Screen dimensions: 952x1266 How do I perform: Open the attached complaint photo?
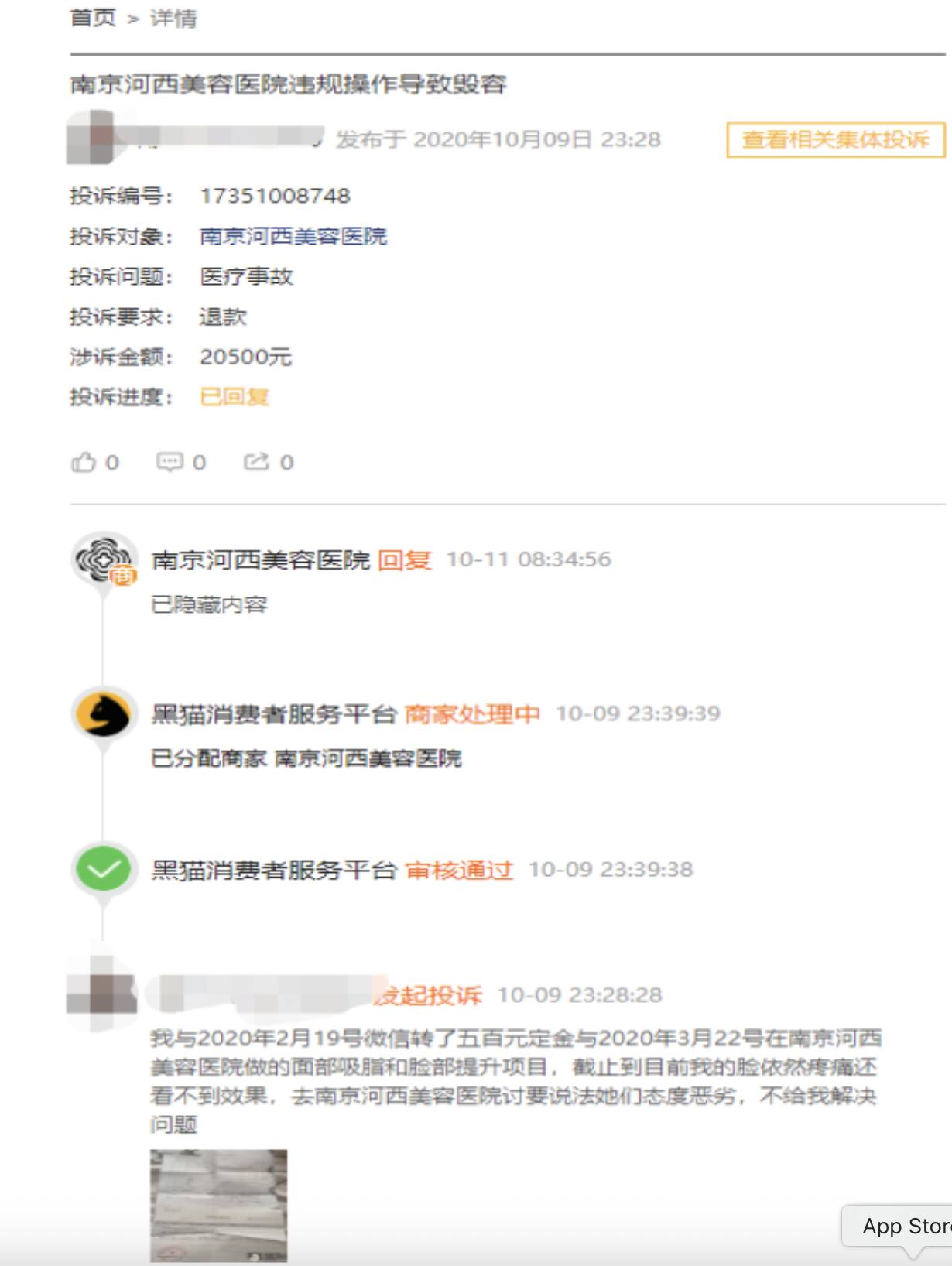click(218, 1204)
